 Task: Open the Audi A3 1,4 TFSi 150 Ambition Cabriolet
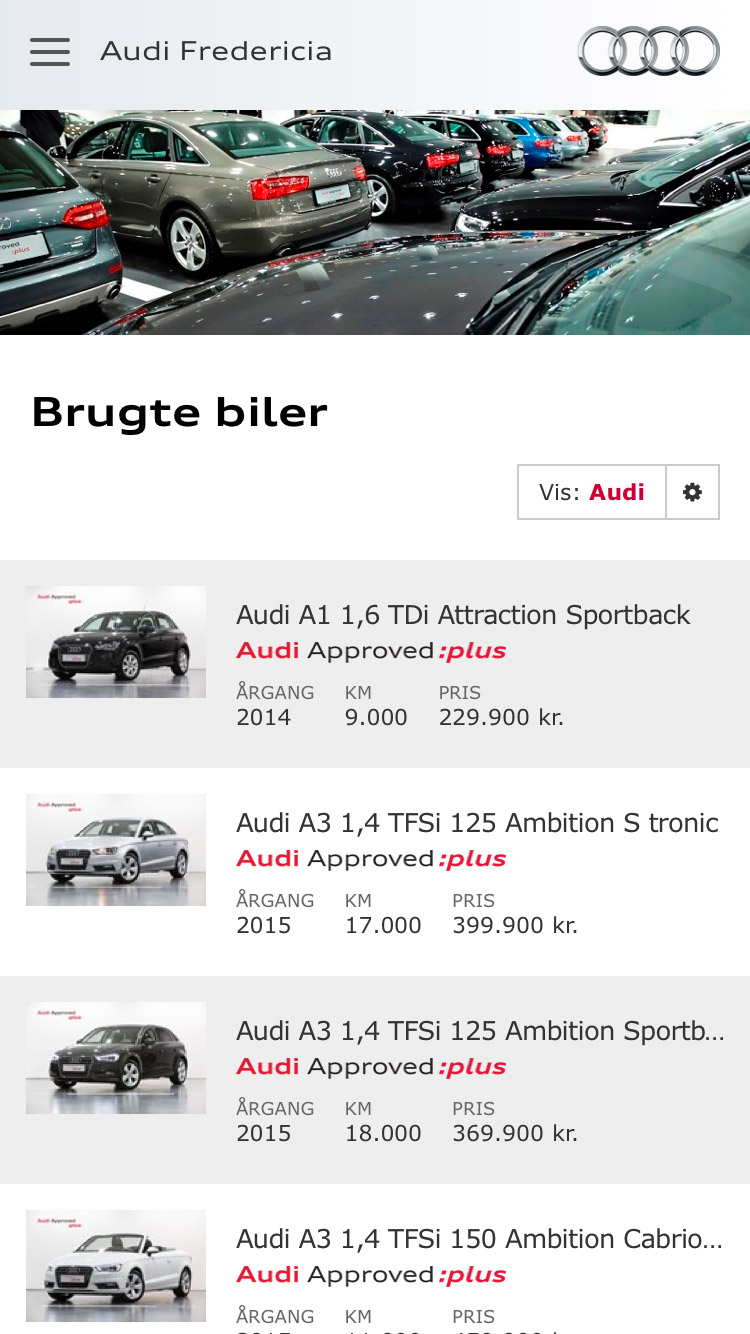point(375,1259)
